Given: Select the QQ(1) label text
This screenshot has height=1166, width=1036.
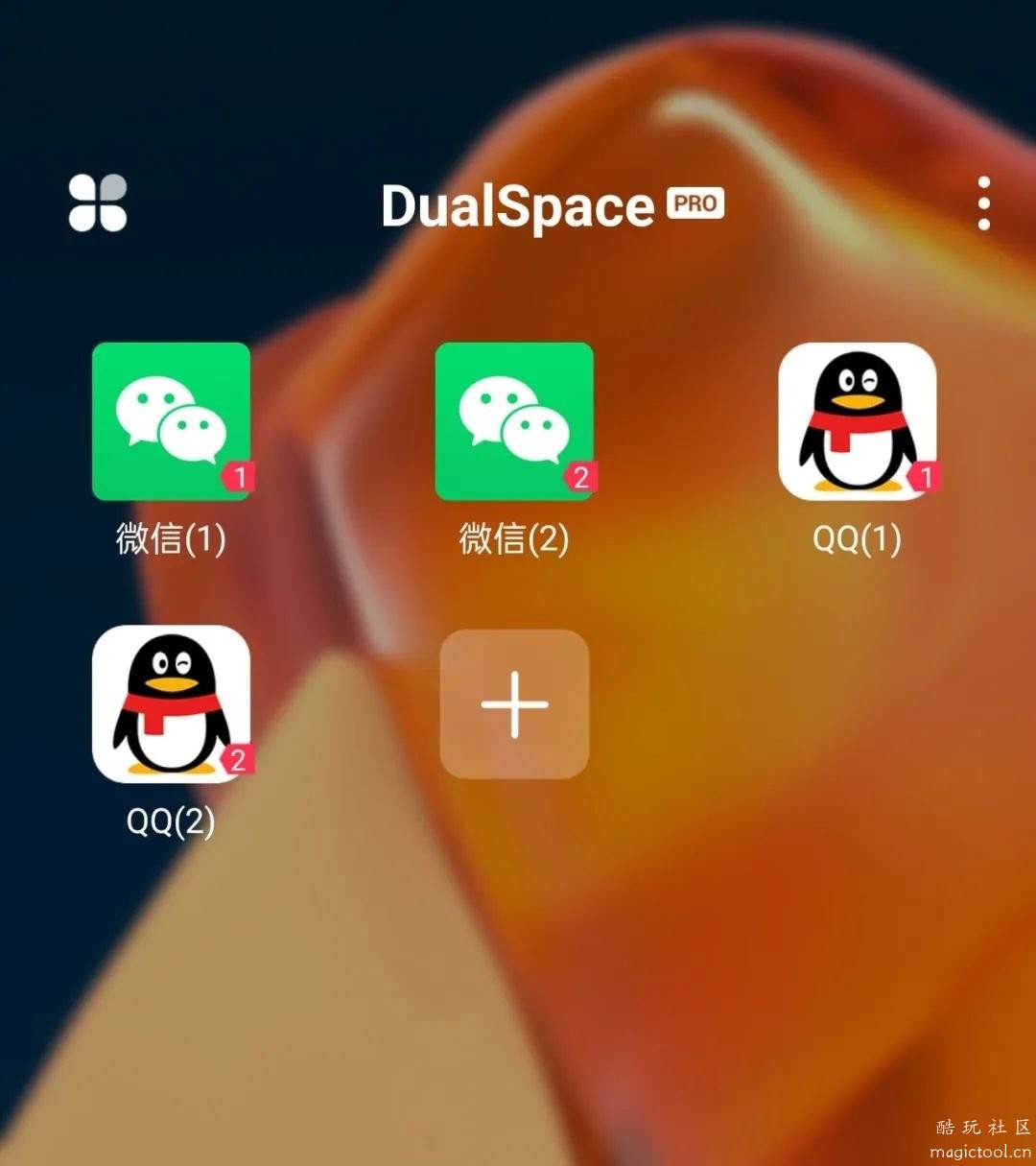Looking at the screenshot, I should (x=856, y=540).
